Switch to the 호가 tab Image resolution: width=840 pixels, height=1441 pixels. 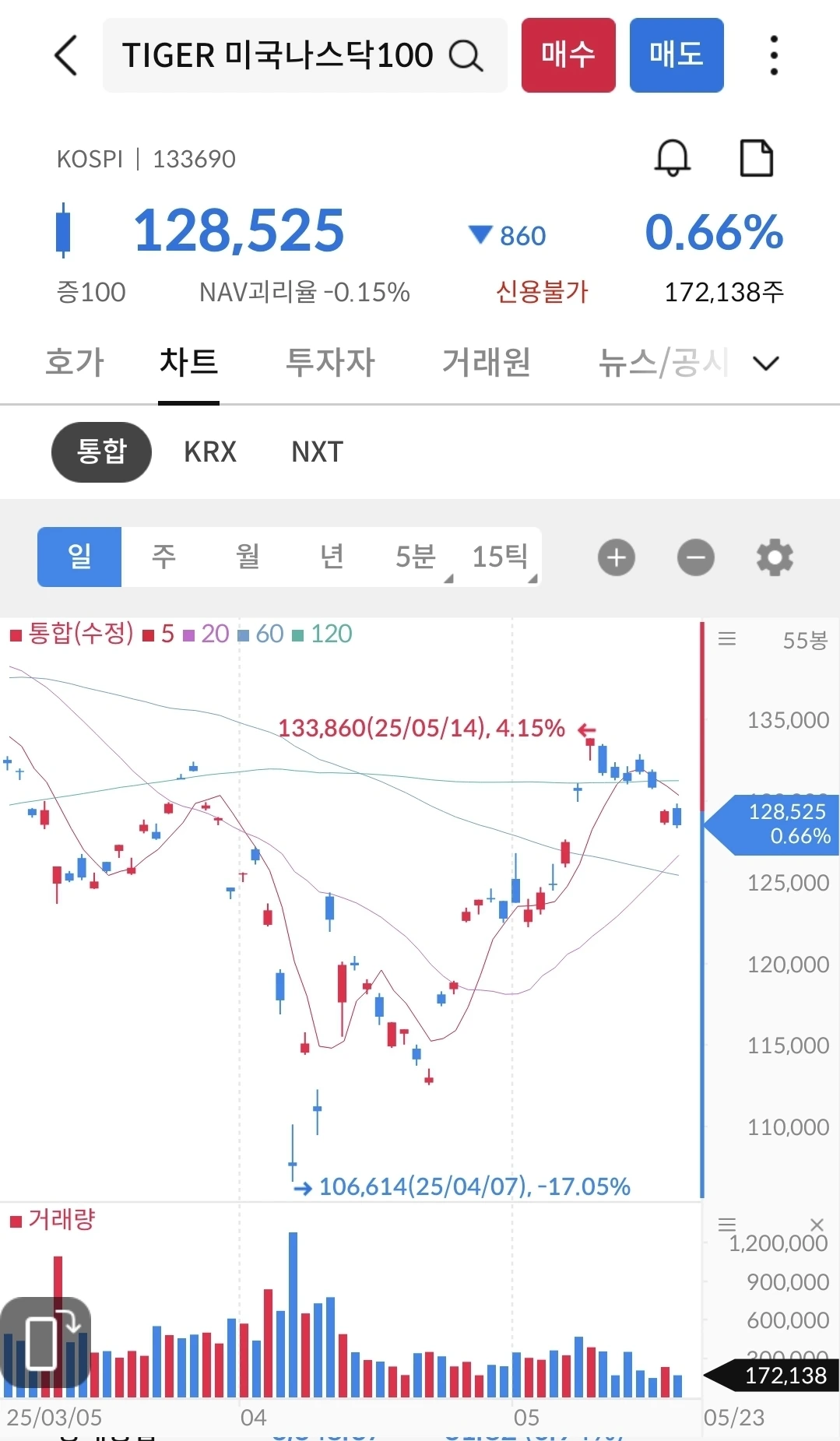click(75, 362)
